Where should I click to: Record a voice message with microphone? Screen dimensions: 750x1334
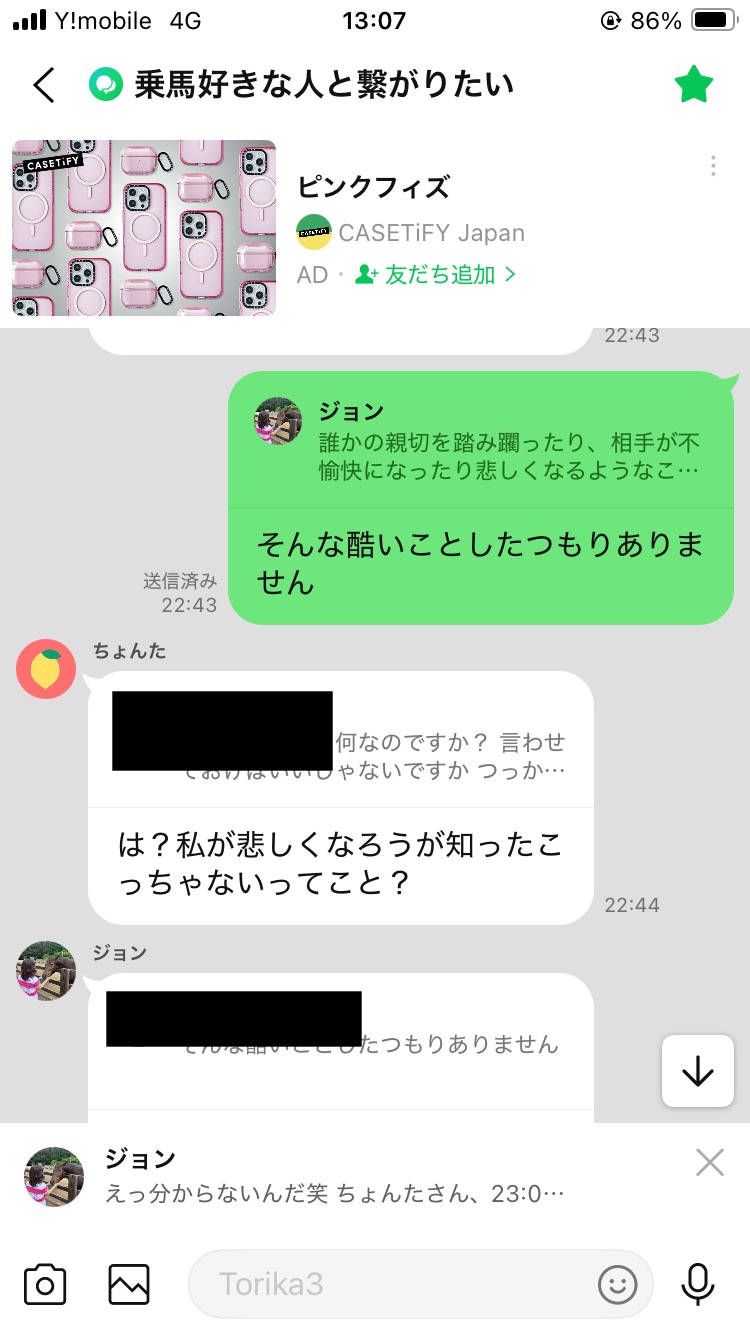click(x=697, y=1284)
